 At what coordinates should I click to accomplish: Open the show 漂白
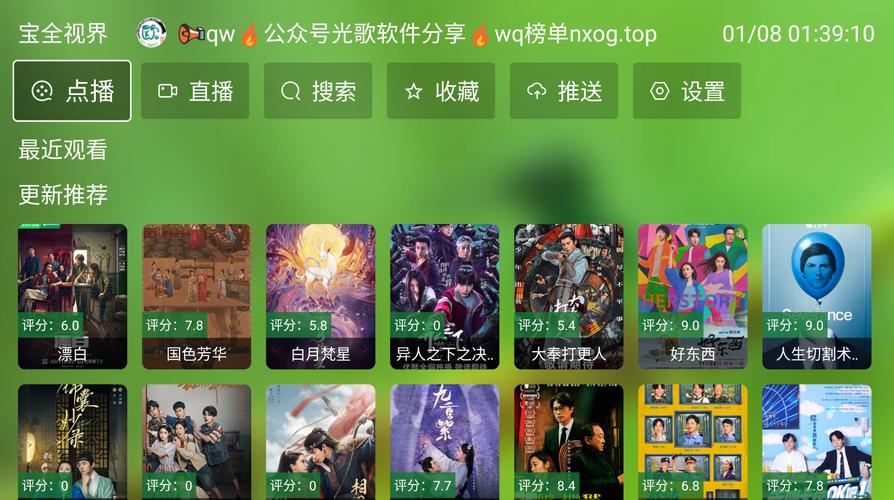coord(72,296)
